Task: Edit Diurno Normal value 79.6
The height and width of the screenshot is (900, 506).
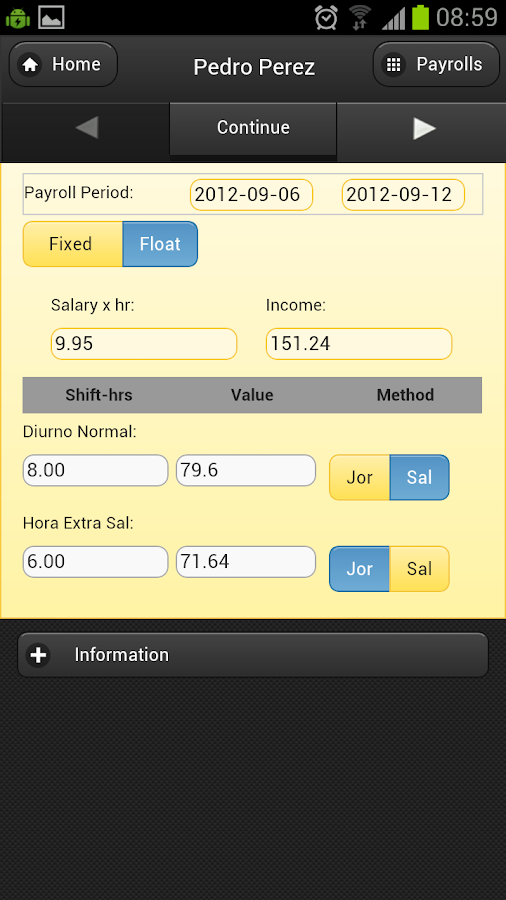Action: pos(246,471)
